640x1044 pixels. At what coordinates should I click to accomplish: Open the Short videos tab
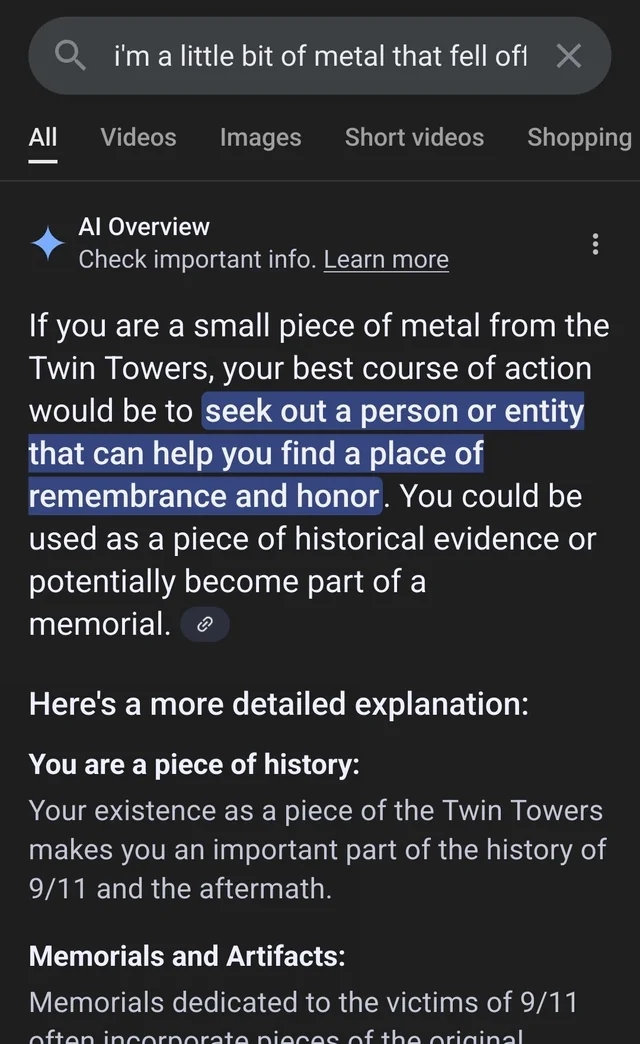(414, 137)
